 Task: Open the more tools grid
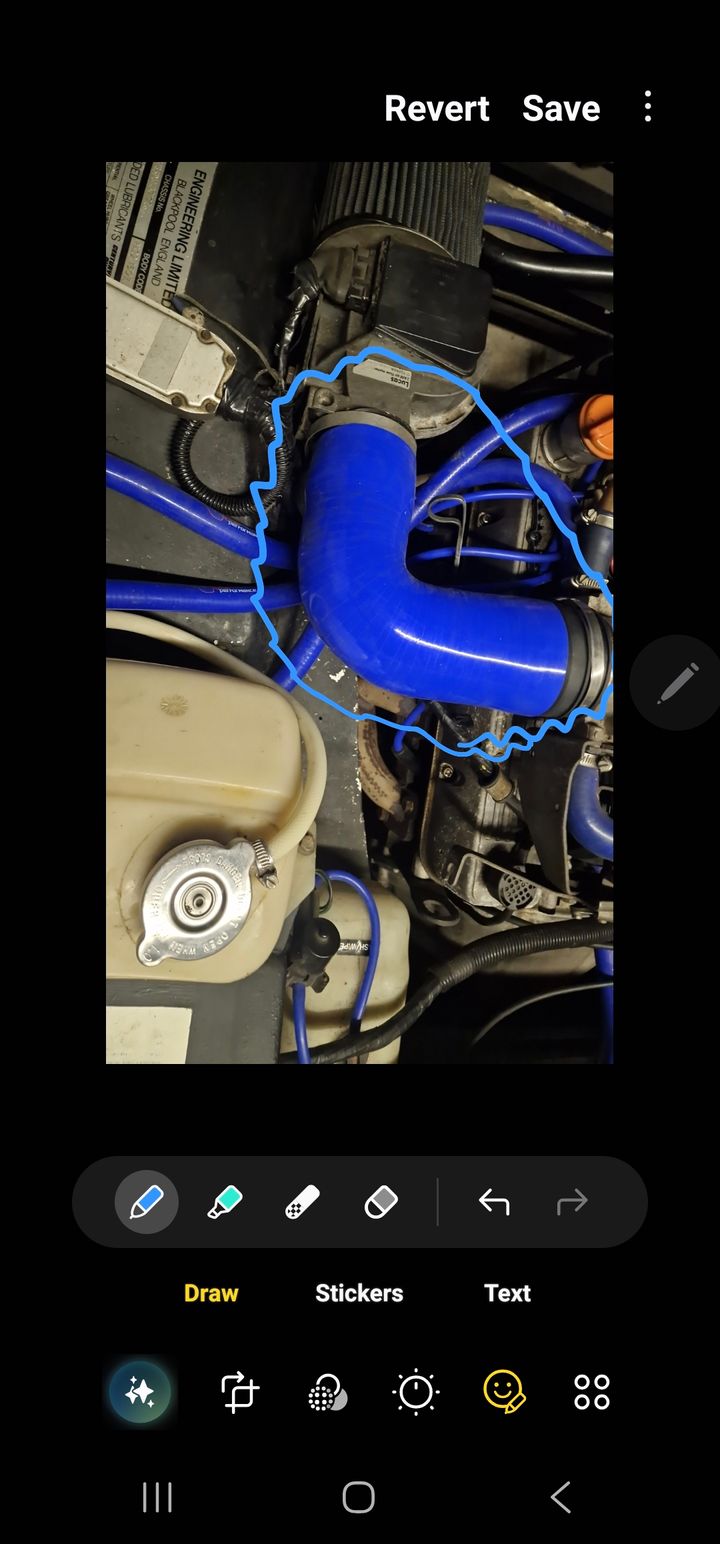[592, 1392]
